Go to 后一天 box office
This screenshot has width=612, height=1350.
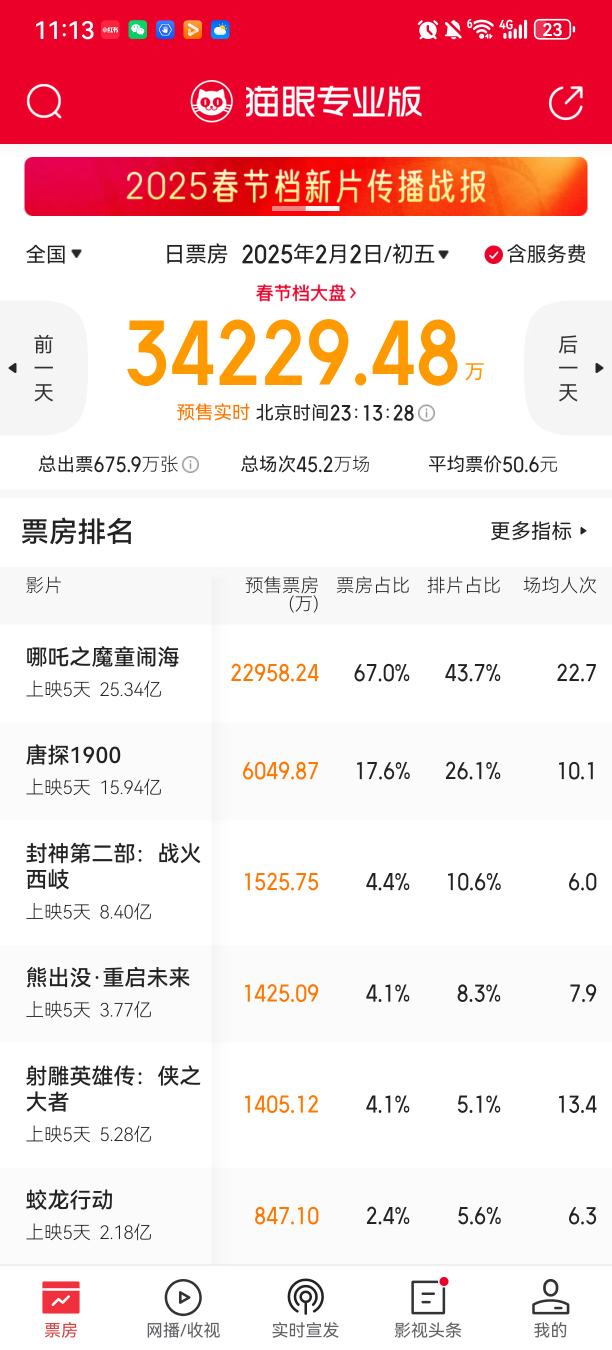tap(570, 368)
